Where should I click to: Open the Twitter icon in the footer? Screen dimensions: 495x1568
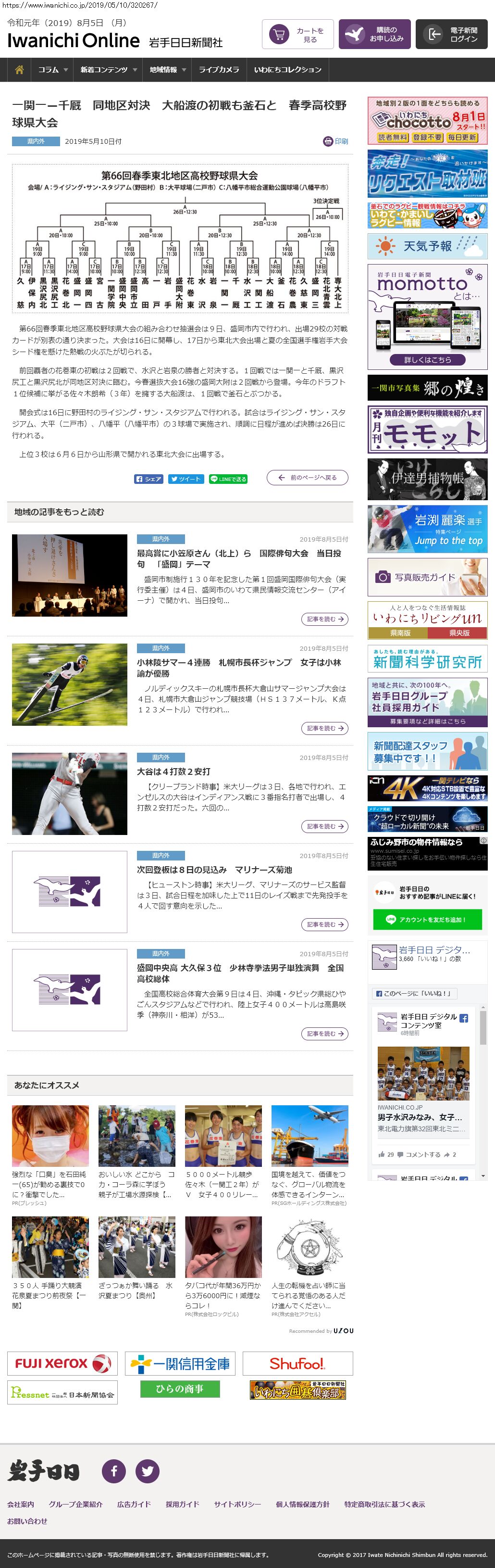[x=147, y=1471]
